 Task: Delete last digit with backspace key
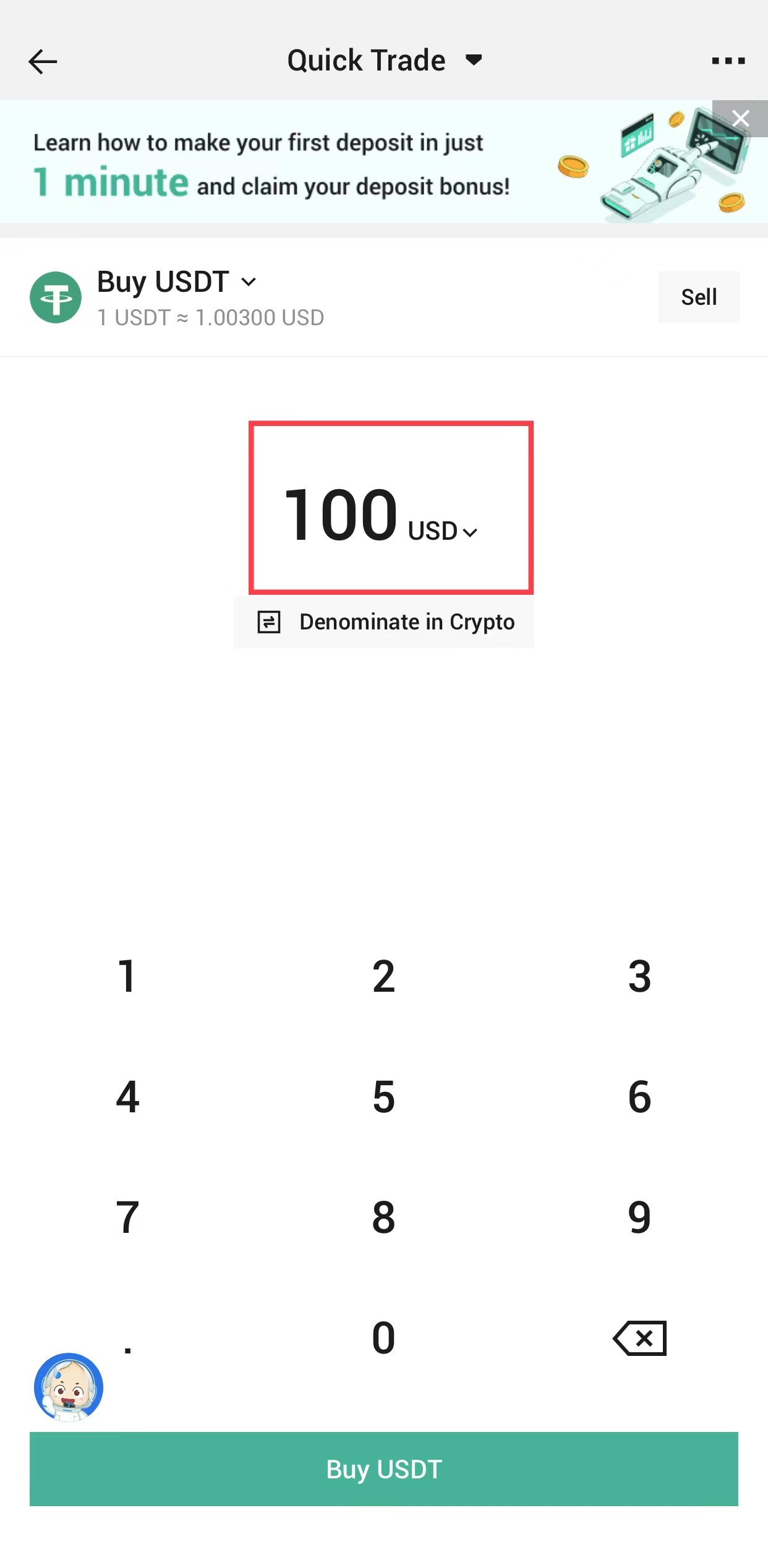(639, 1338)
